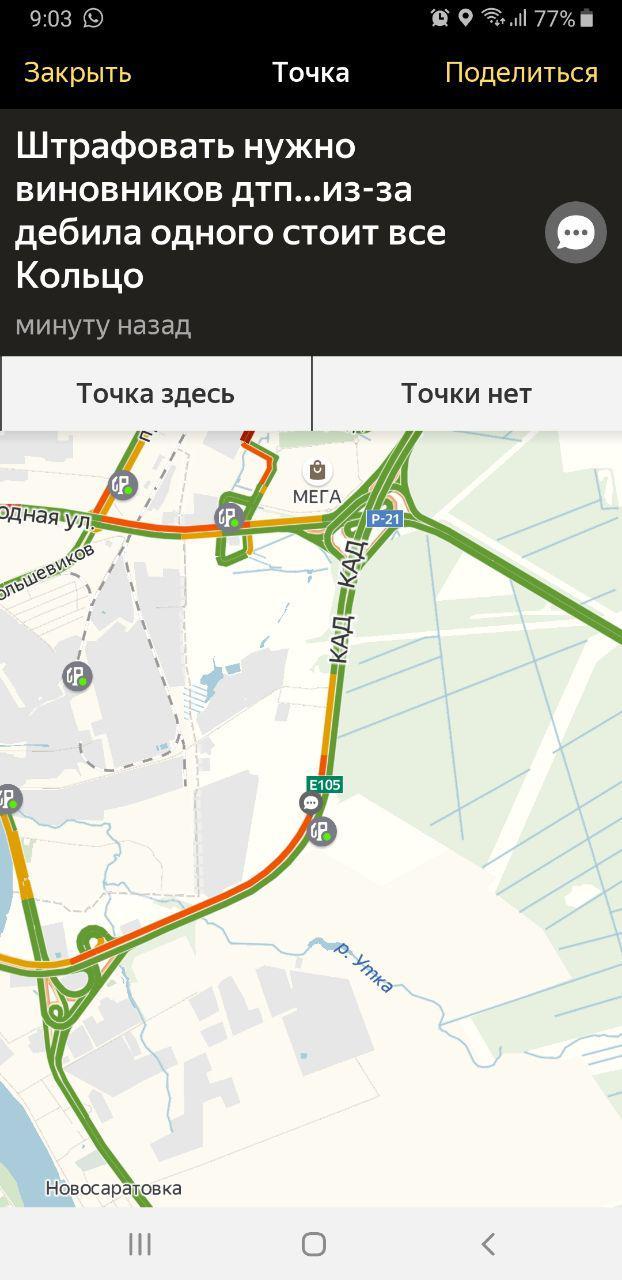Share this point via Поделиться

pyautogui.click(x=521, y=73)
